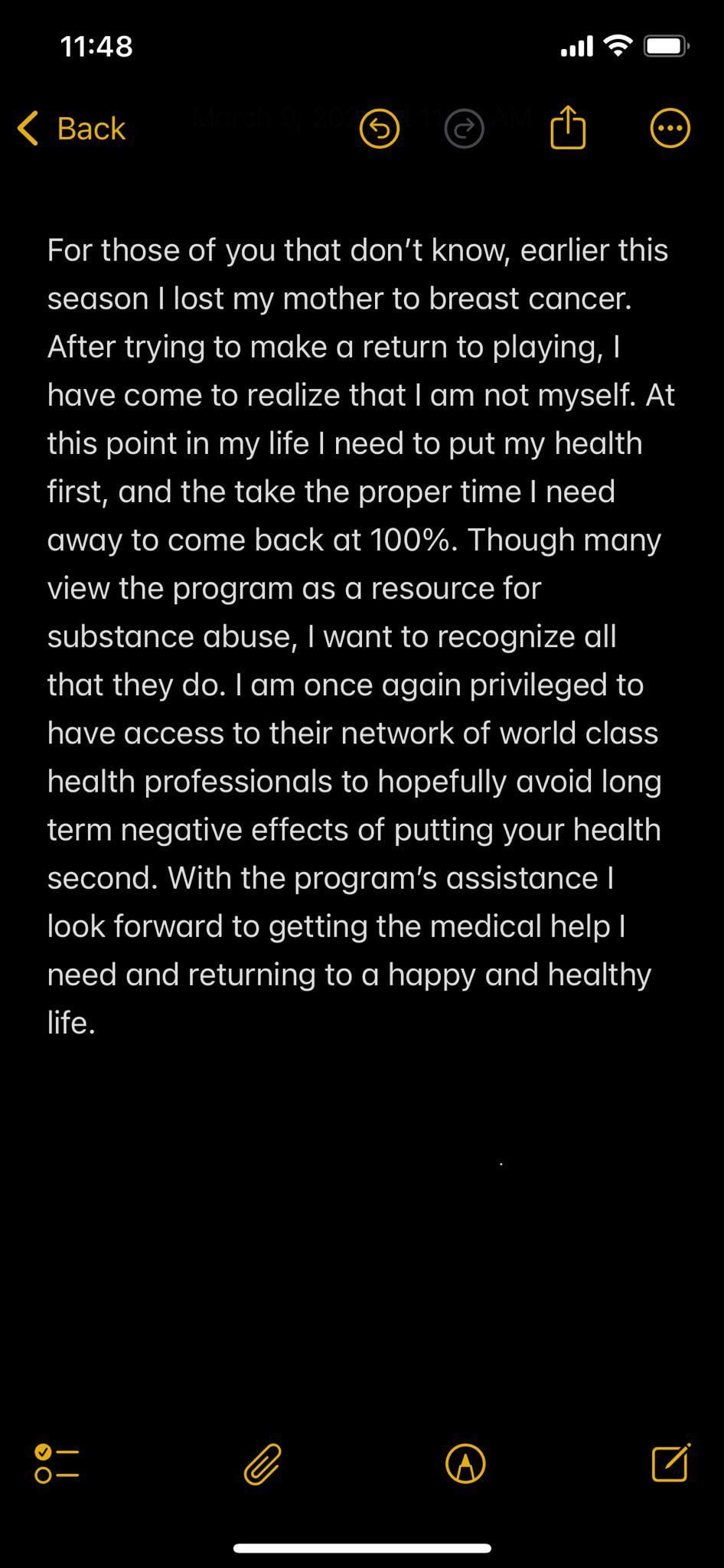Add a checklist to the note
The height and width of the screenshot is (1568, 724).
coord(57,1463)
